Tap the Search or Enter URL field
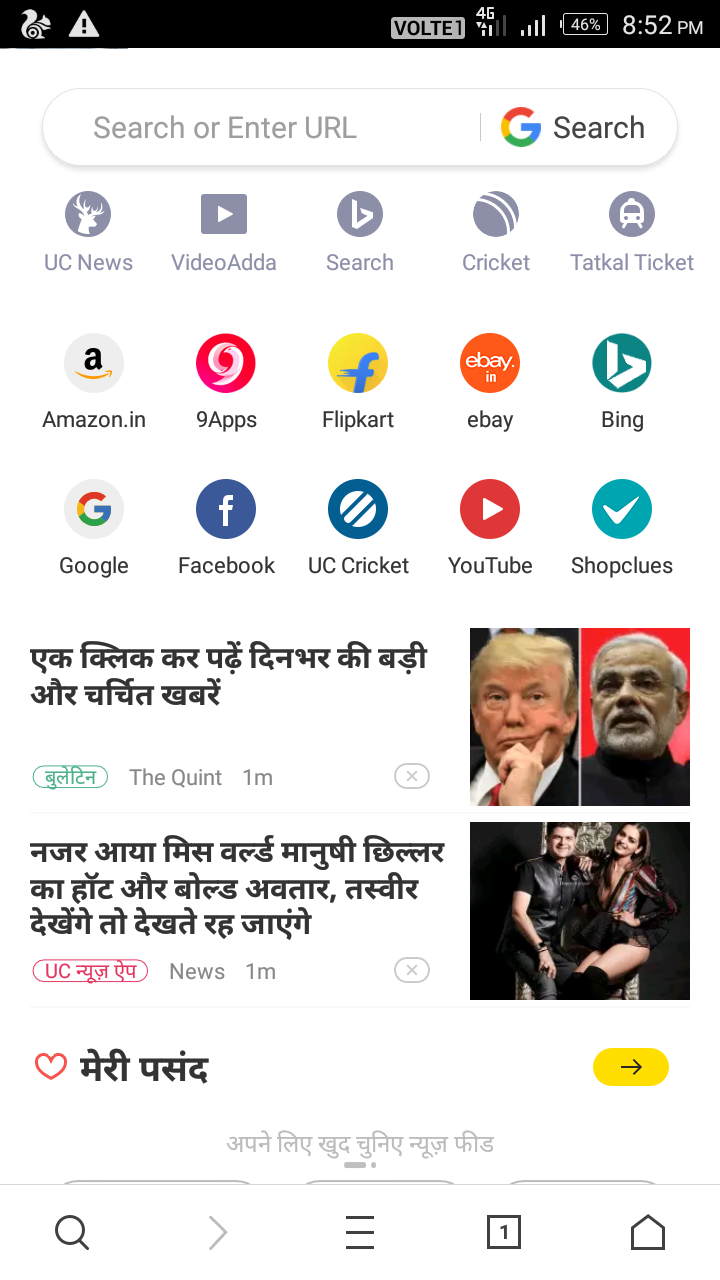The image size is (720, 1280). pos(260,128)
